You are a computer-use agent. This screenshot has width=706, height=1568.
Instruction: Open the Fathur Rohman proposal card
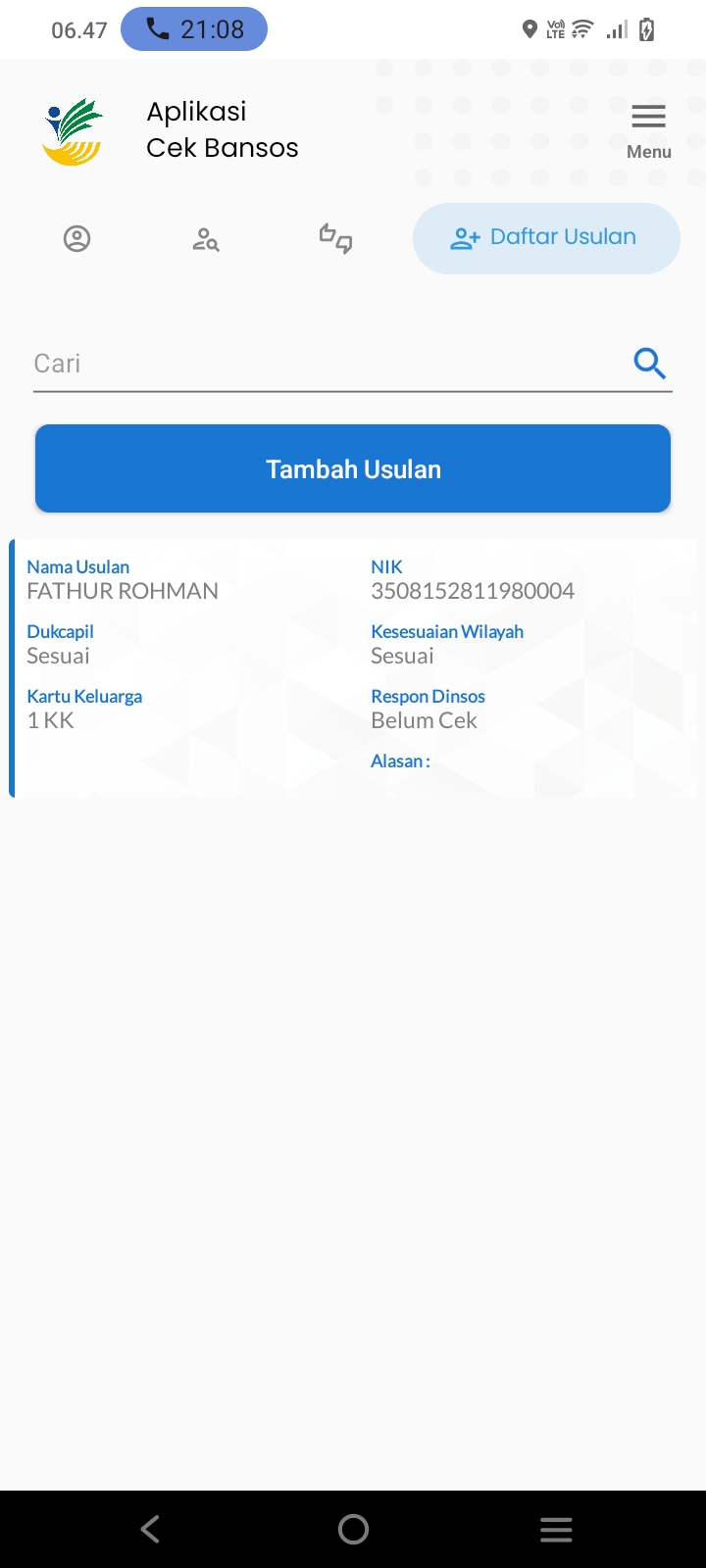coord(353,668)
